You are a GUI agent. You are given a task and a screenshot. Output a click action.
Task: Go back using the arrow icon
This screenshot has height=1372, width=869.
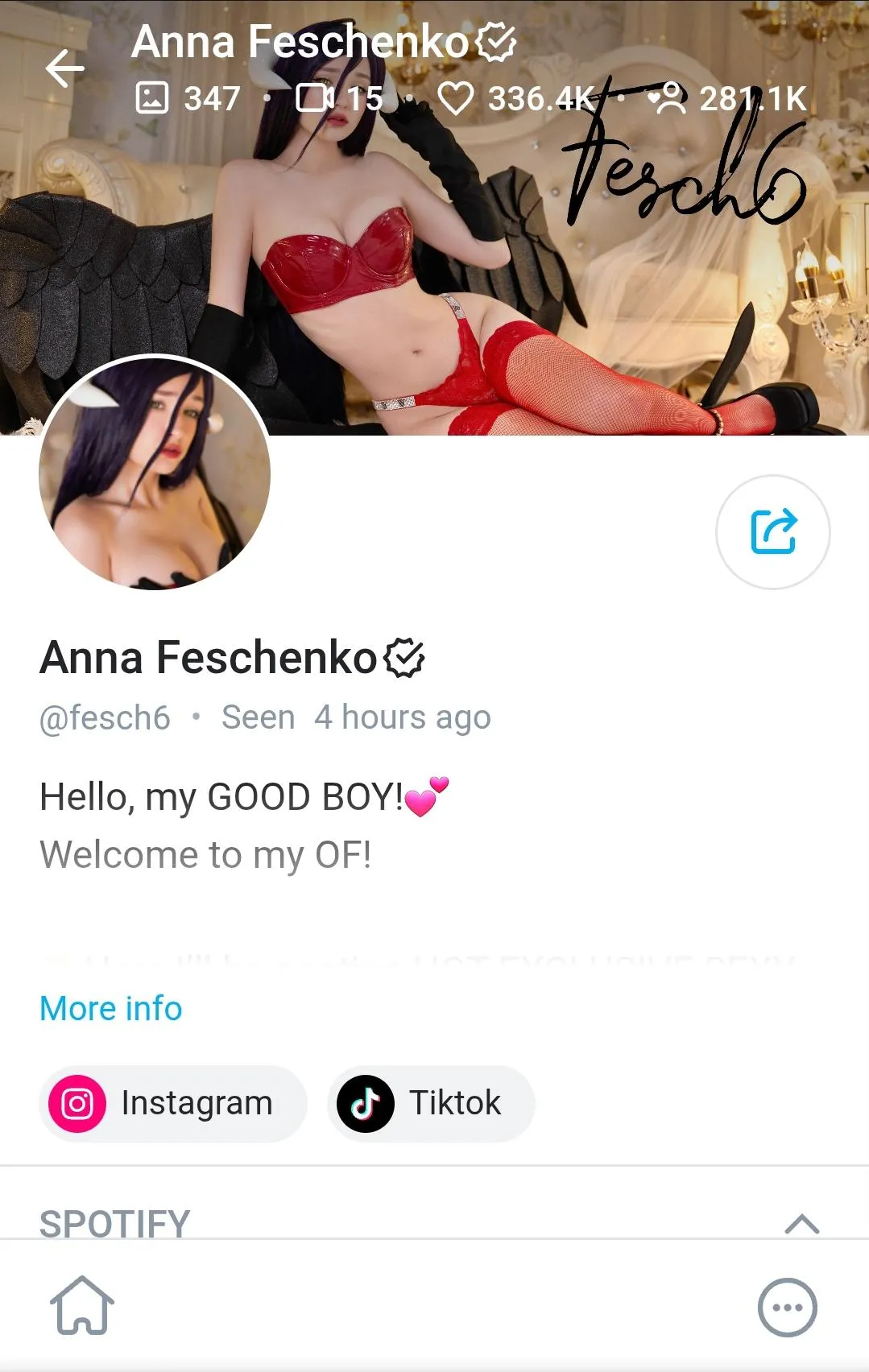point(65,68)
